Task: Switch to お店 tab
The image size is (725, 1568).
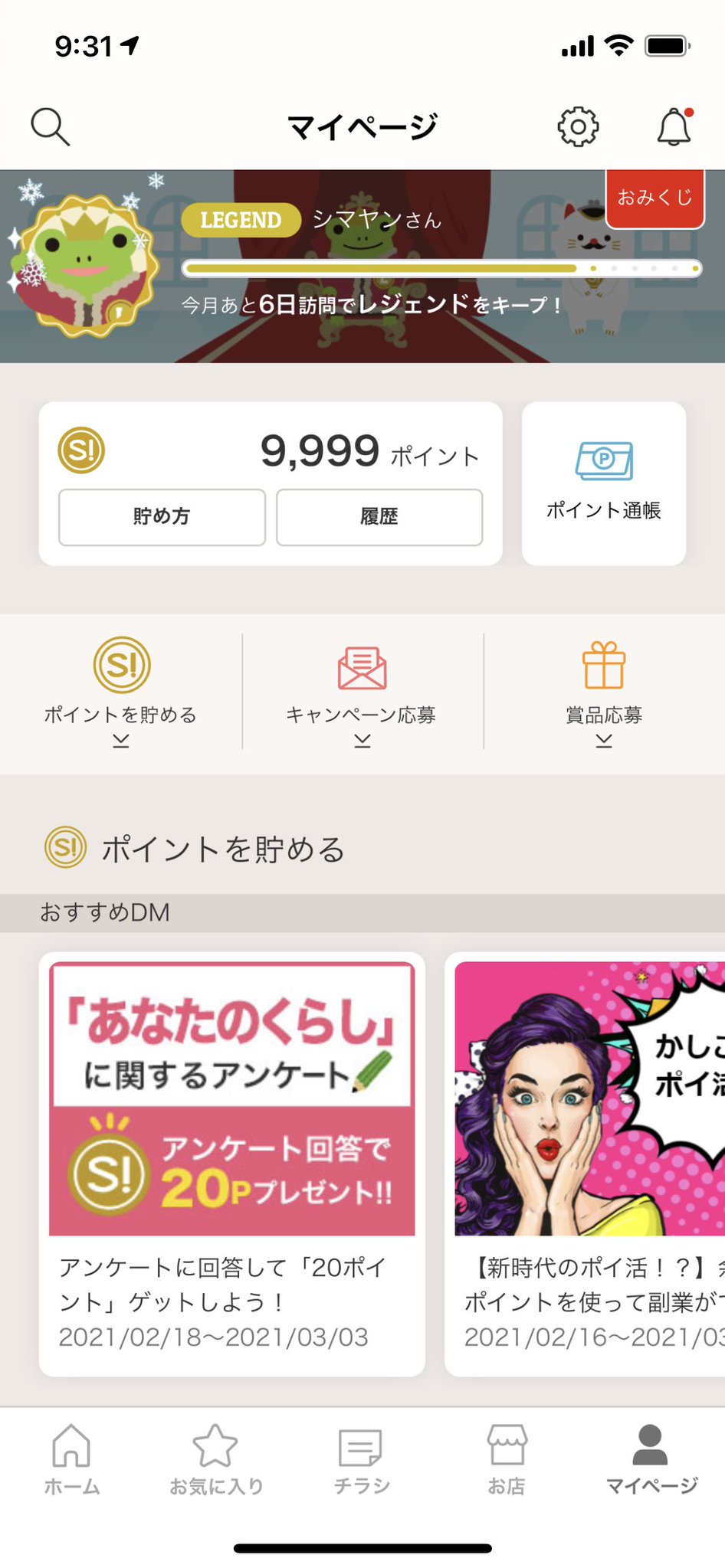Action: tap(507, 1460)
